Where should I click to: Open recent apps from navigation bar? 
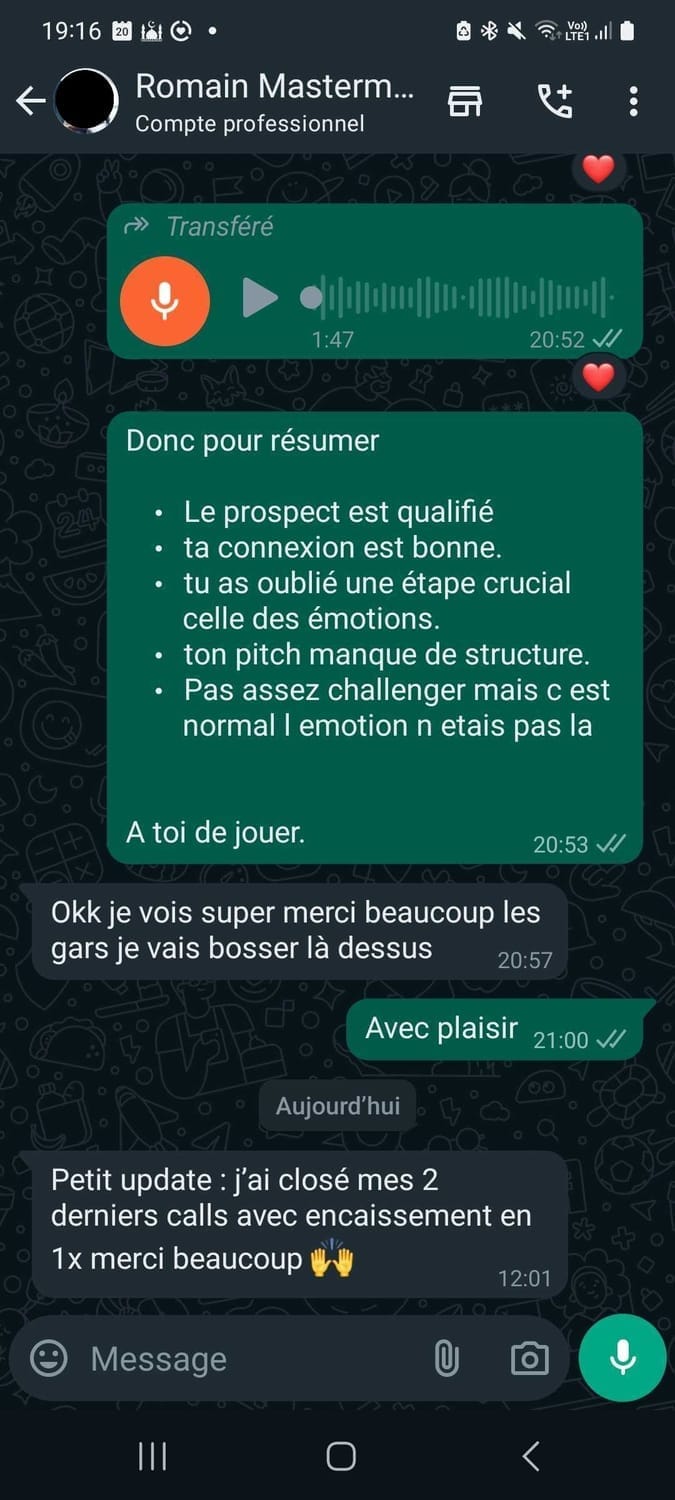coord(152,1456)
